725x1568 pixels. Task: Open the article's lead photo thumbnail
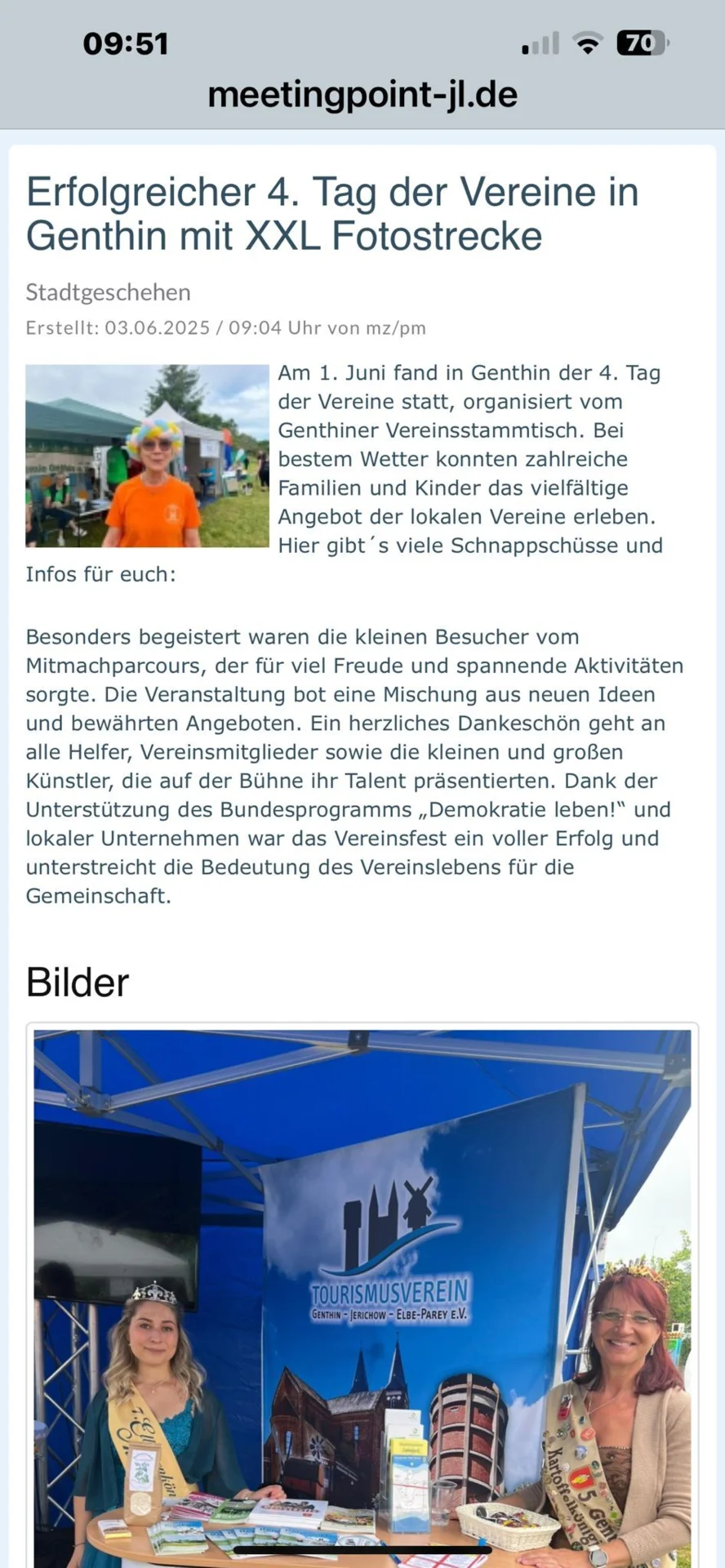147,456
